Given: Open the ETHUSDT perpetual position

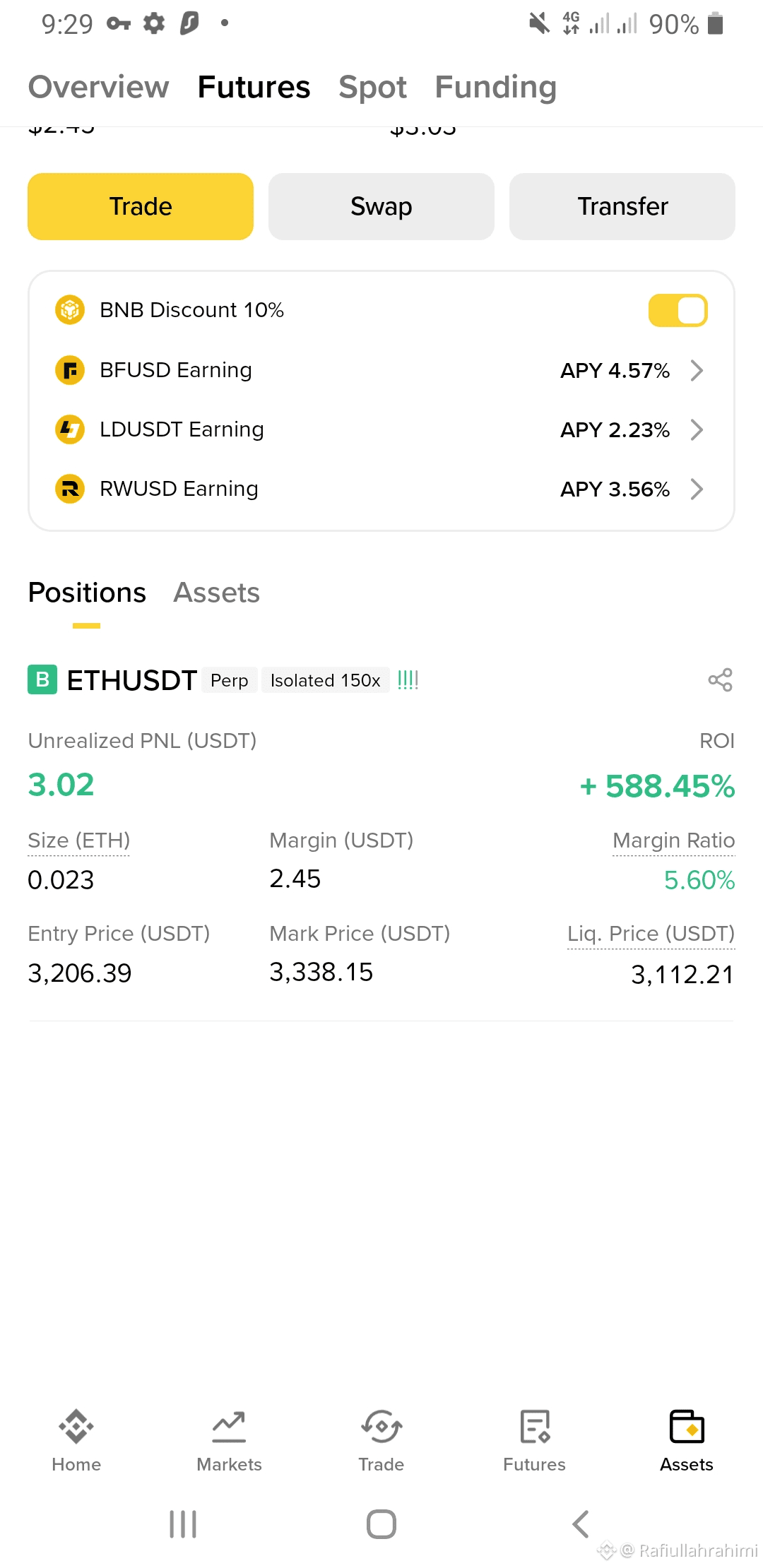Looking at the screenshot, I should (x=131, y=680).
